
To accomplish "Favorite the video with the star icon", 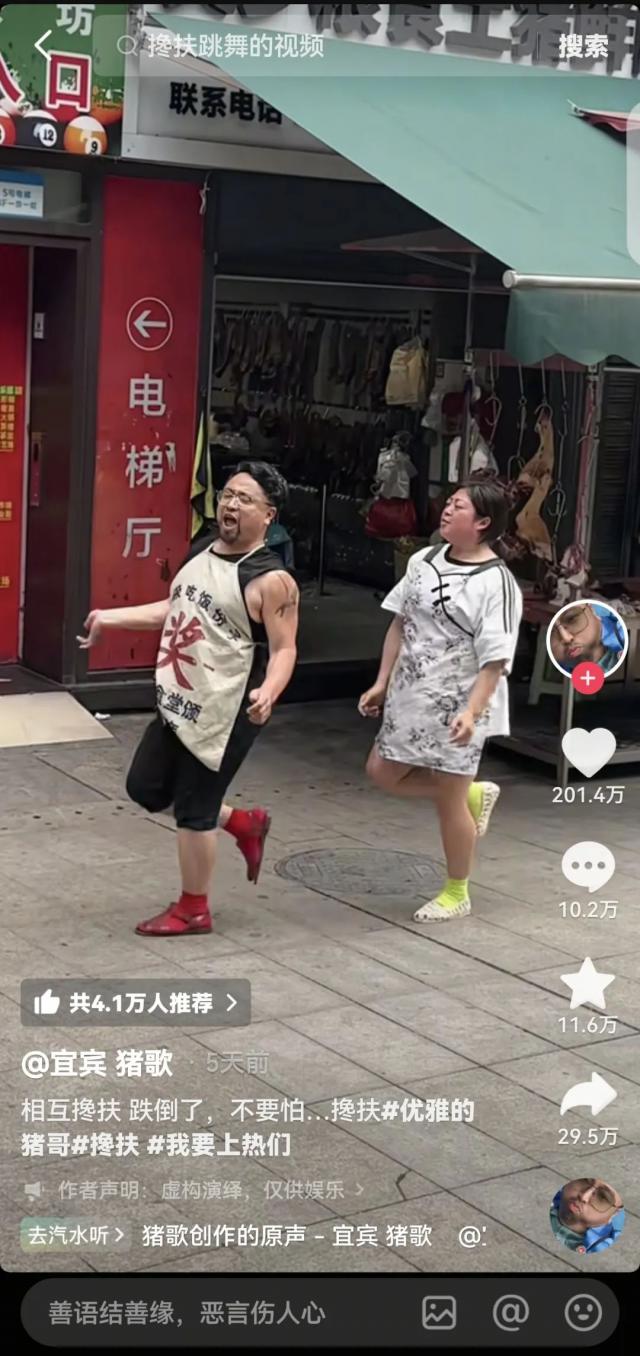I will (588, 984).
